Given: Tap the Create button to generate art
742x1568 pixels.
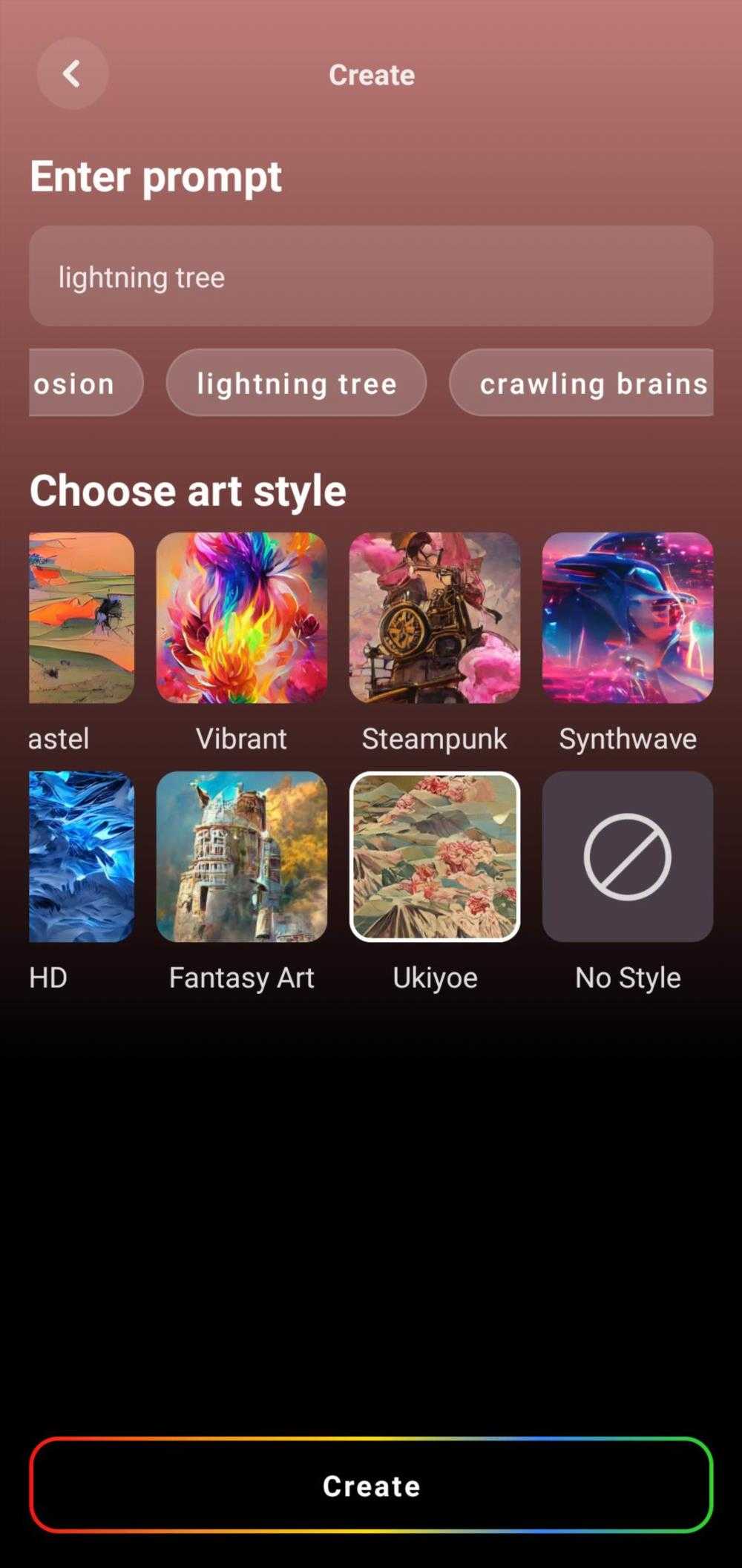Looking at the screenshot, I should 371,1486.
